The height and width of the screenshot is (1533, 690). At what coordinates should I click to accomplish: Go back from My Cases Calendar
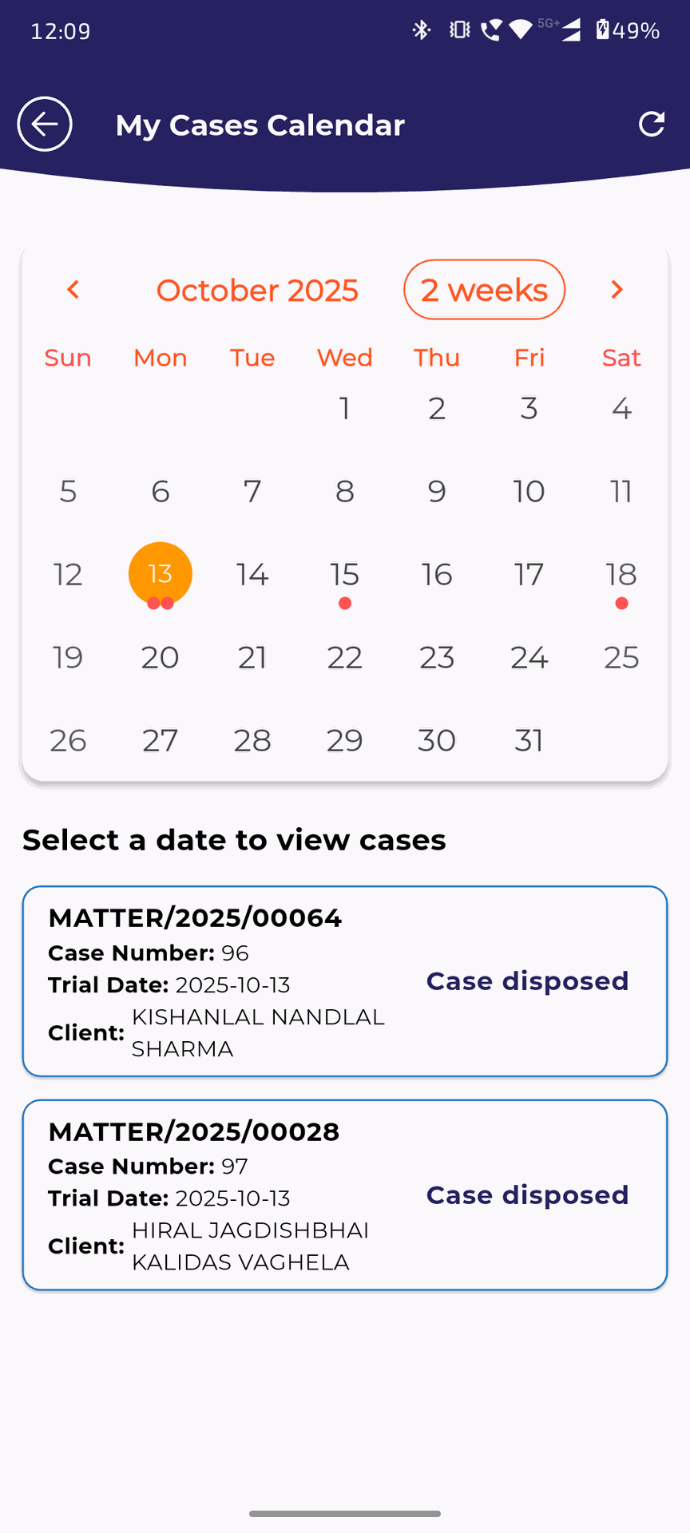click(x=45, y=125)
